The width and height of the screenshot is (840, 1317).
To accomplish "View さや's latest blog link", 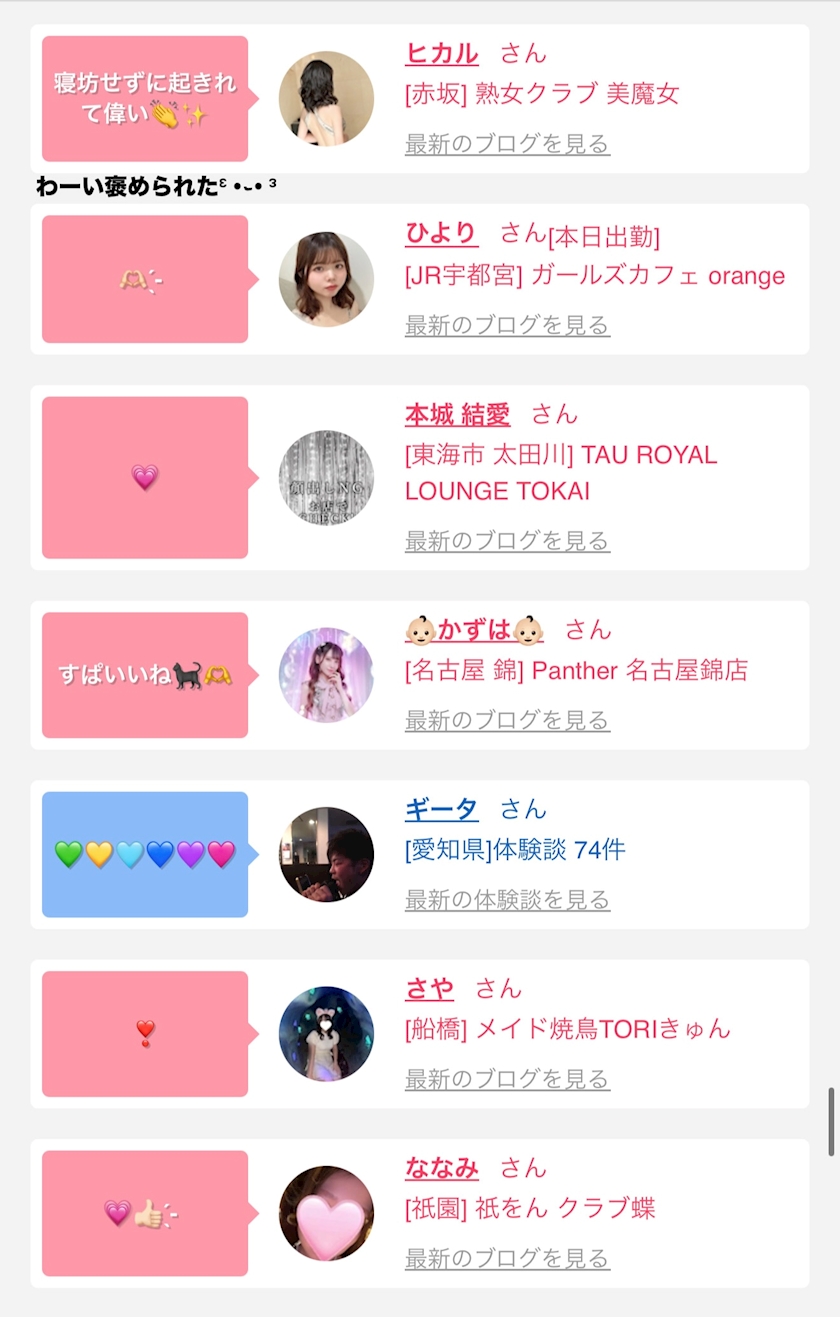I will coord(507,1079).
